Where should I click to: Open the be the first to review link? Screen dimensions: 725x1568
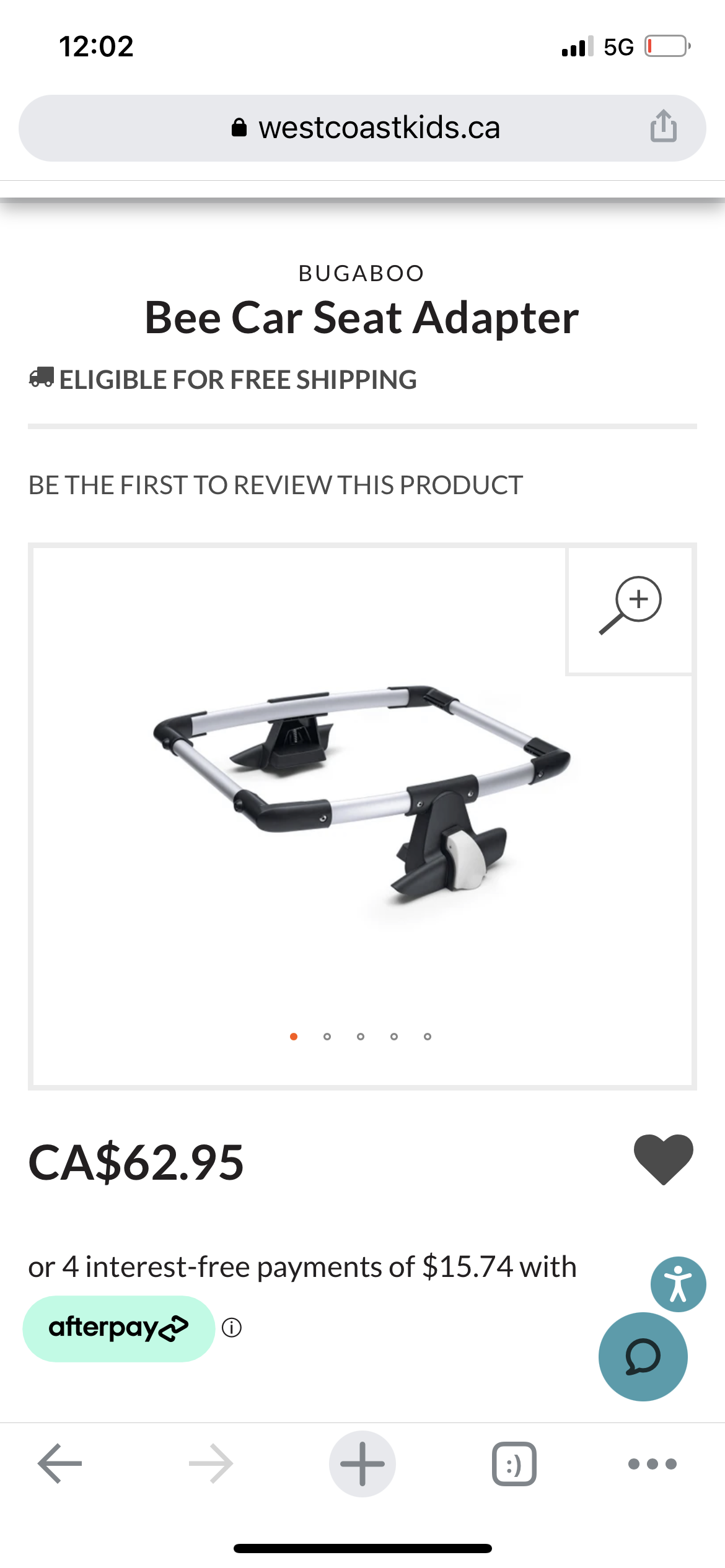(x=276, y=485)
